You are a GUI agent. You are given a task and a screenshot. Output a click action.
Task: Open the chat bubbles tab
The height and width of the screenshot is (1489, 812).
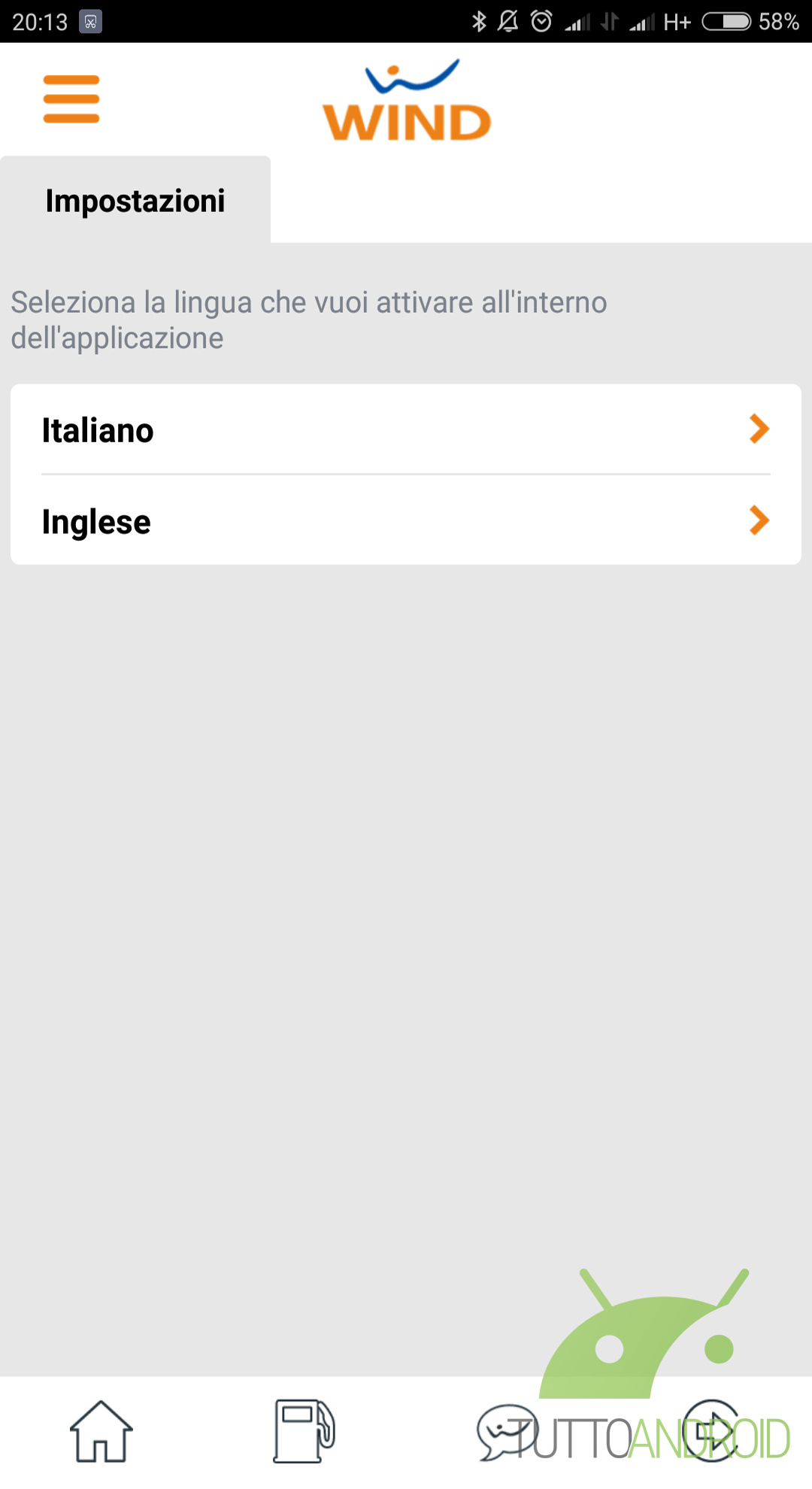(507, 1431)
